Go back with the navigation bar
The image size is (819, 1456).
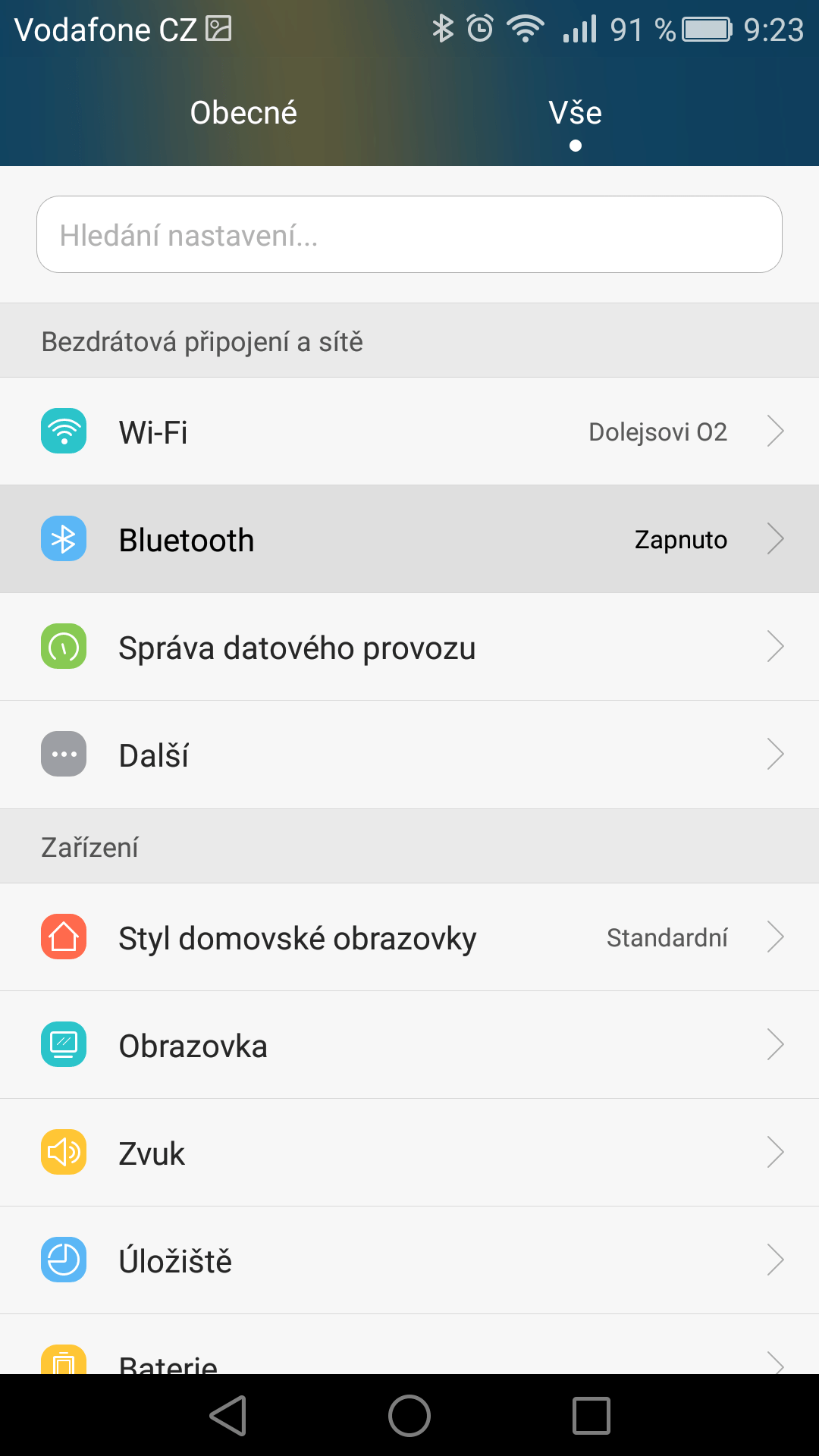[x=228, y=1415]
